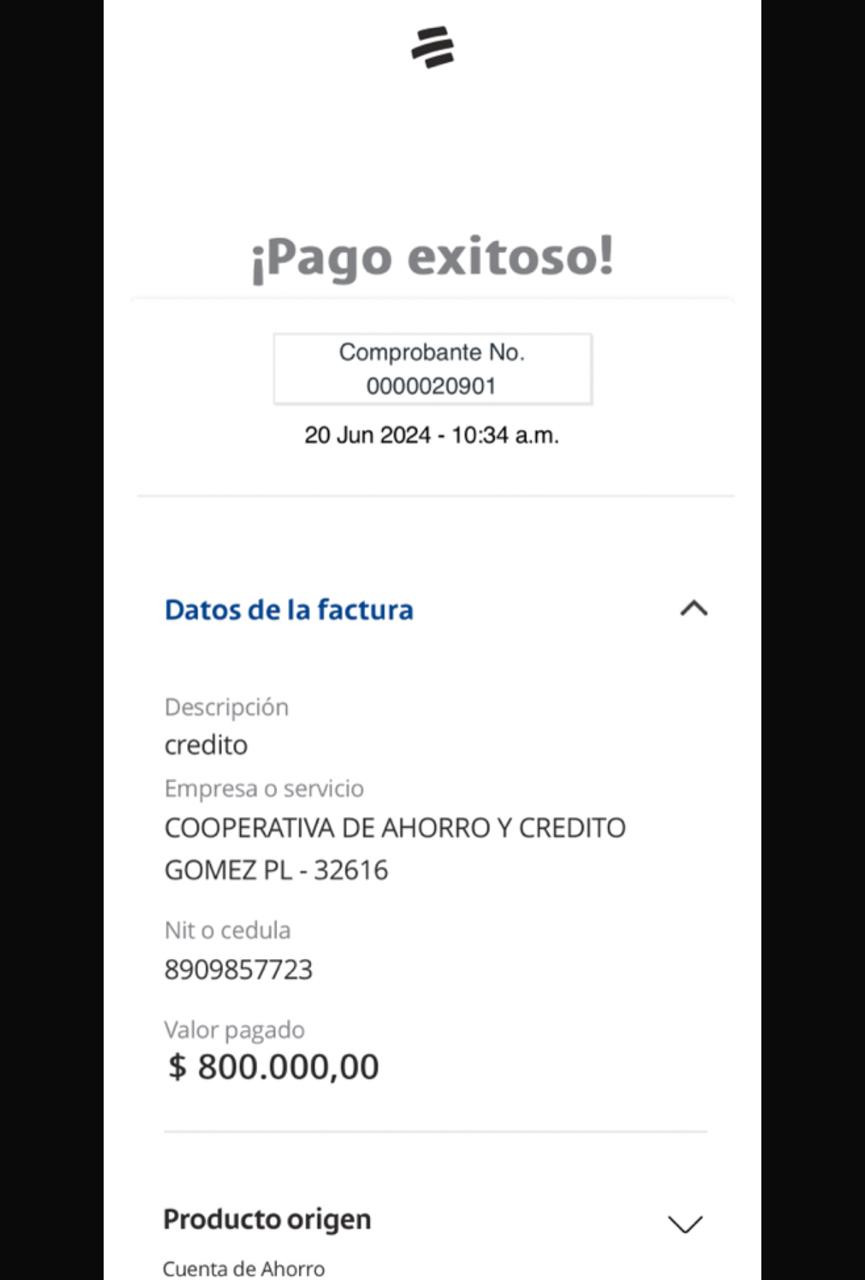This screenshot has height=1280, width=865.
Task: Collapse the Datos de la factura section
Action: pos(693,608)
